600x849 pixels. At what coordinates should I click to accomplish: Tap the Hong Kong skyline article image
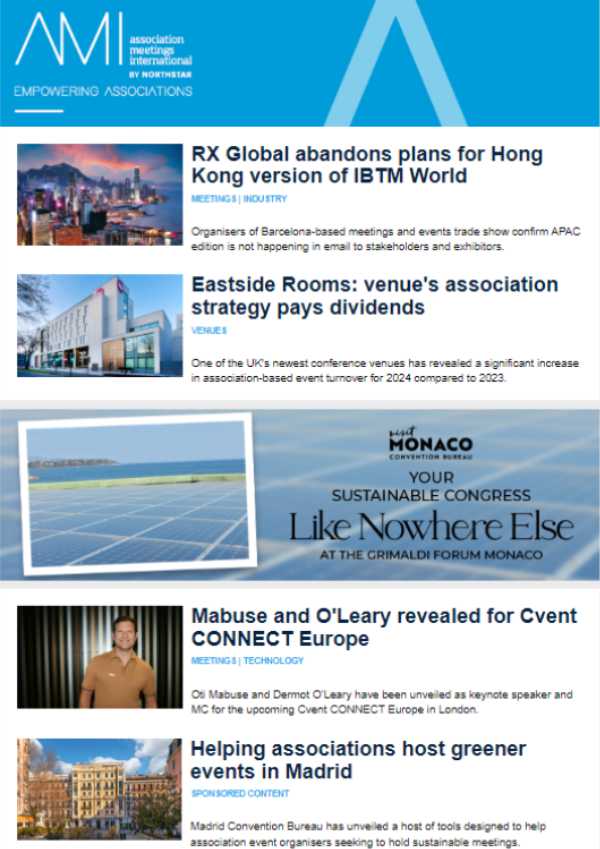(100, 194)
